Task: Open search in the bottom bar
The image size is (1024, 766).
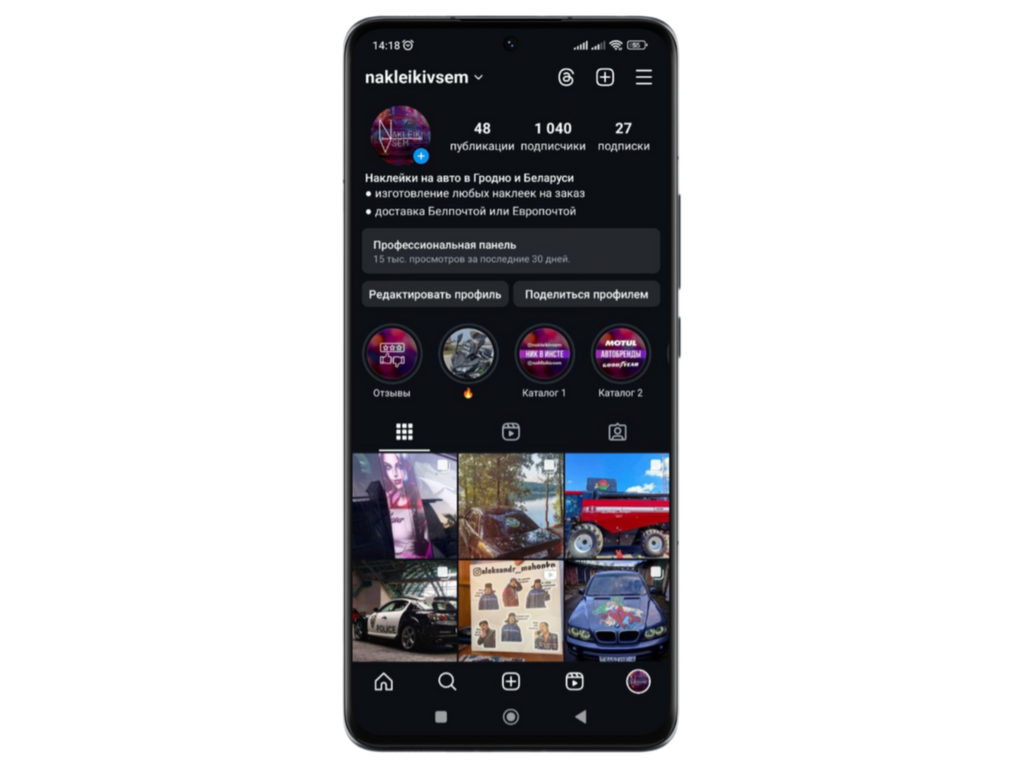Action: (447, 682)
